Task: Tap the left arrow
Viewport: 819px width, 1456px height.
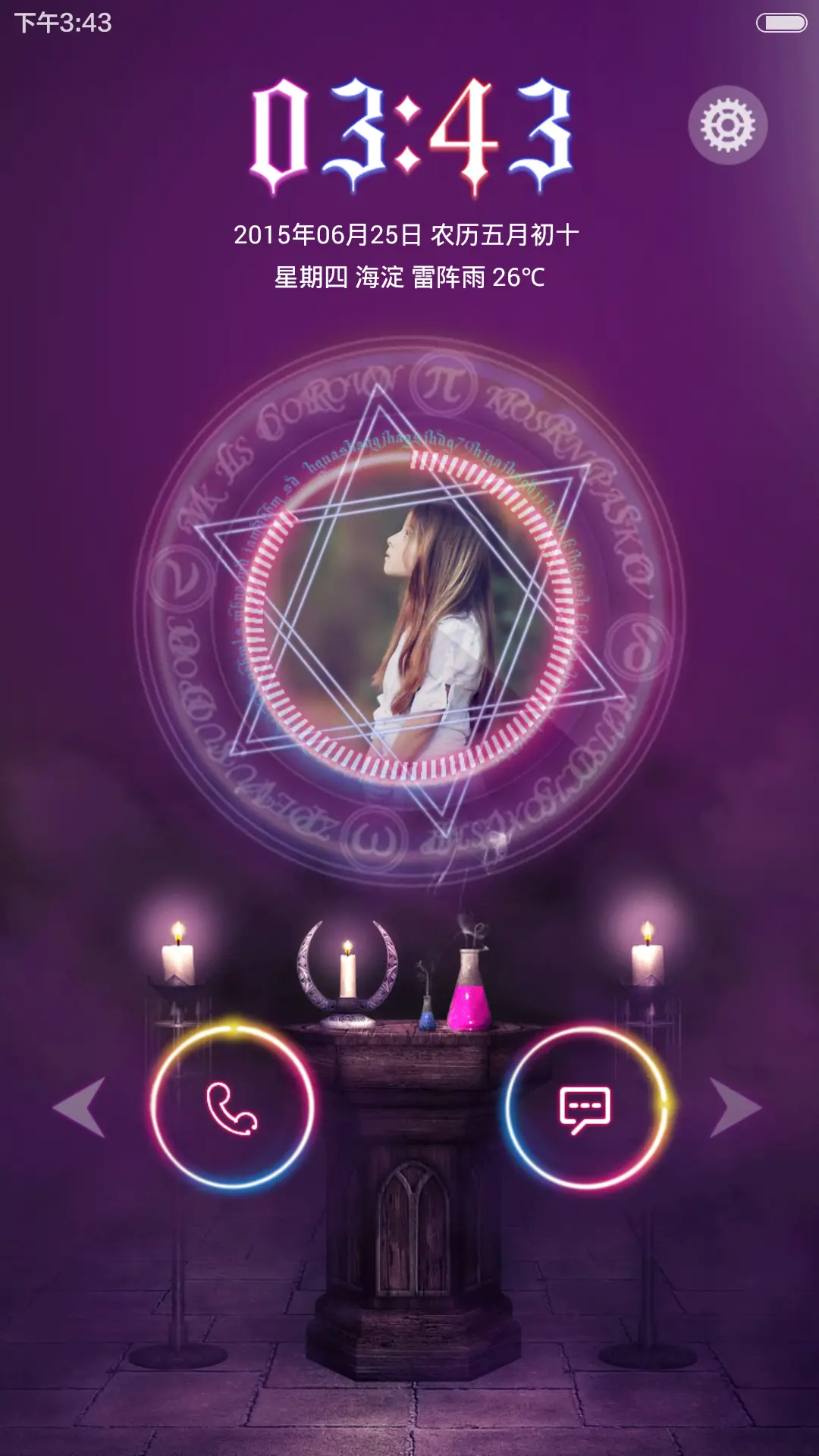Action: tap(81, 1108)
